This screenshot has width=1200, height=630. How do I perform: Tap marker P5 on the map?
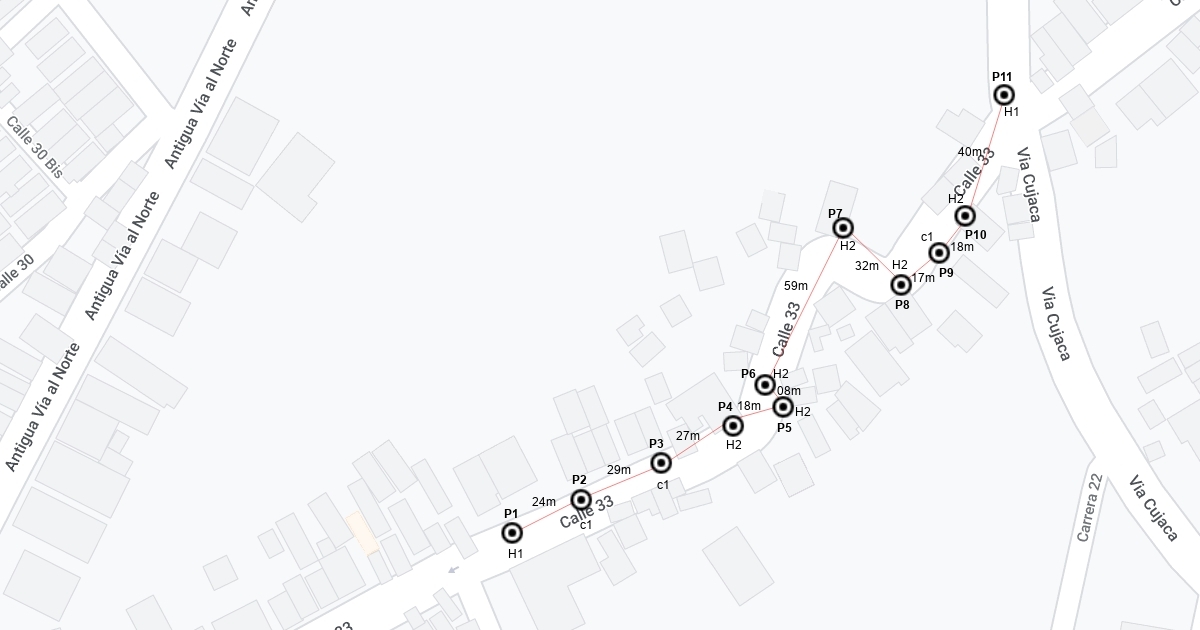tap(783, 407)
